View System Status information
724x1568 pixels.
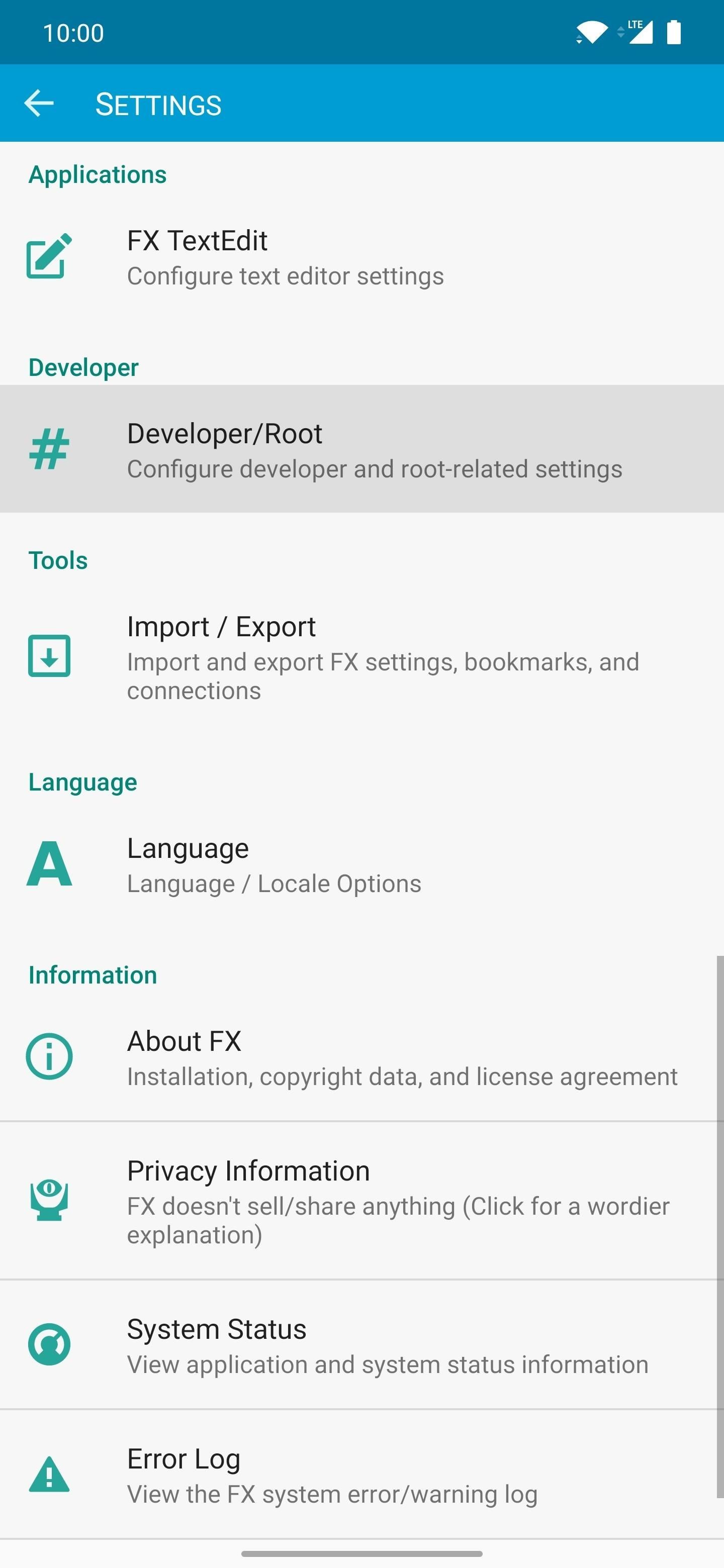click(x=361, y=1345)
